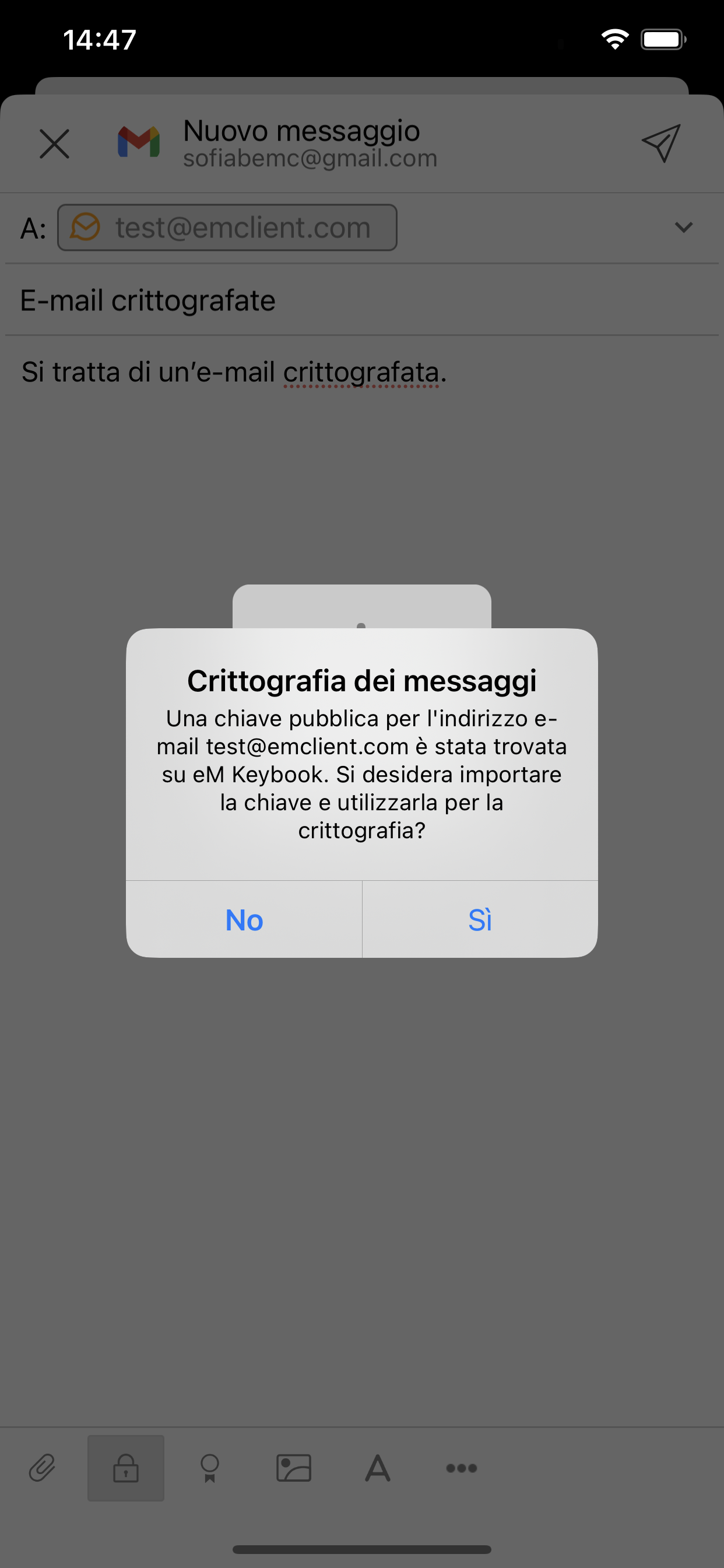Select the test@emclient.com recipient chip
The width and height of the screenshot is (724, 1568).
(227, 228)
